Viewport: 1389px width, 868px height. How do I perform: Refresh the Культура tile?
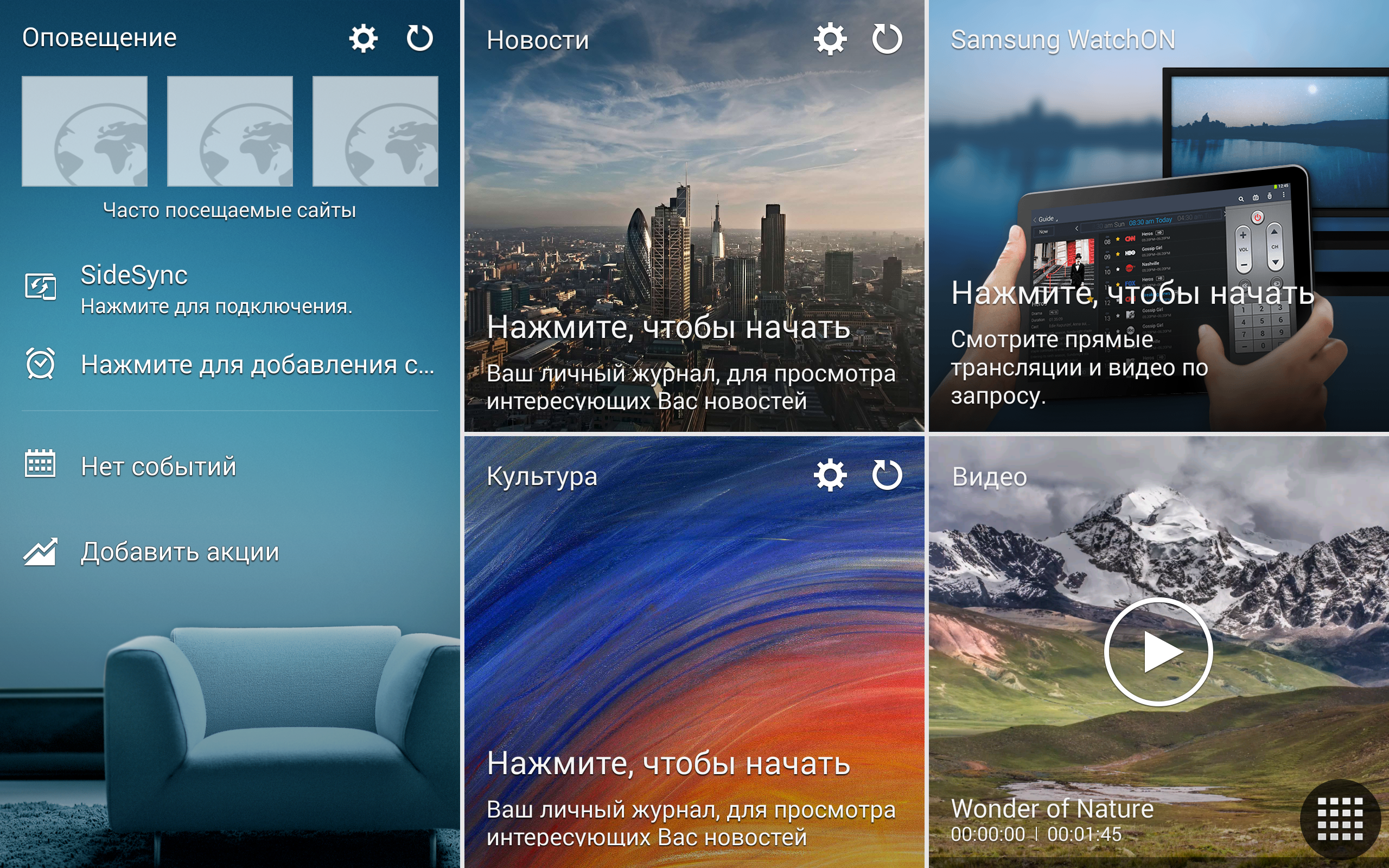tap(887, 475)
